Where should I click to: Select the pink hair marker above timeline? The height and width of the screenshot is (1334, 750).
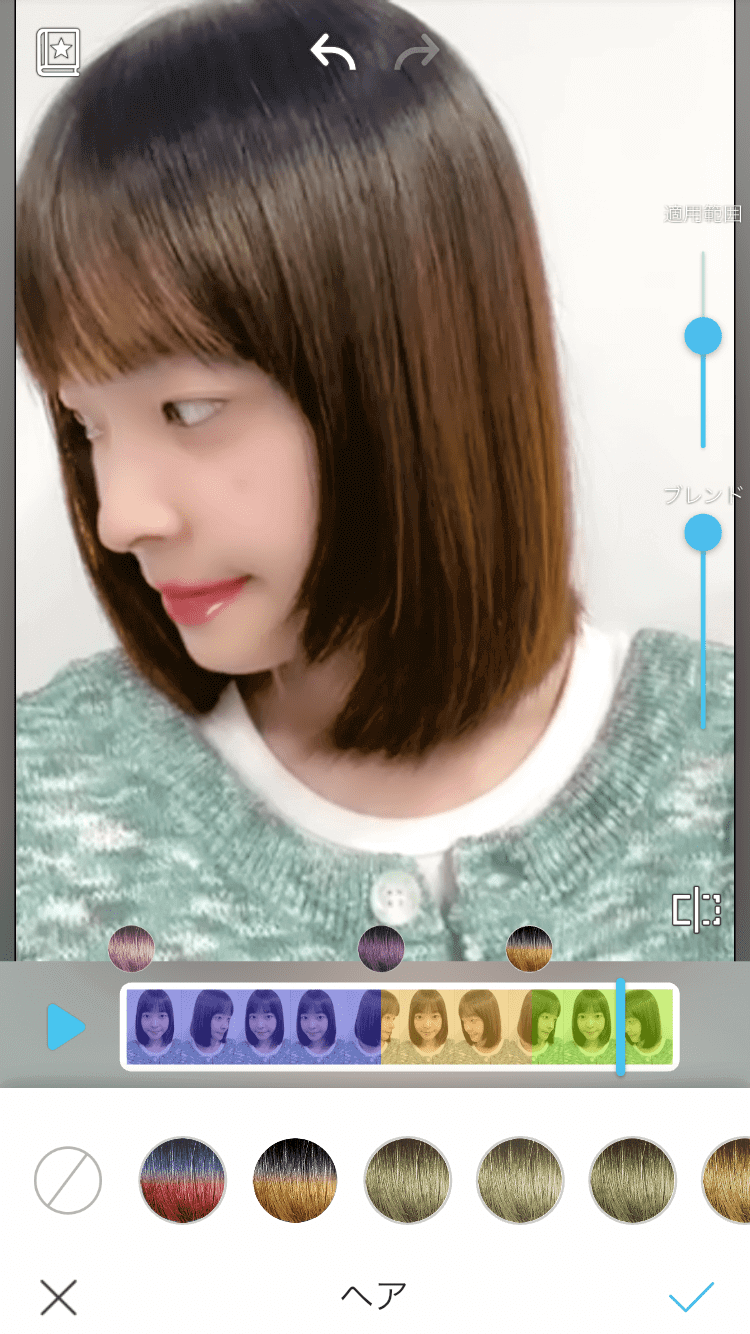tap(132, 948)
